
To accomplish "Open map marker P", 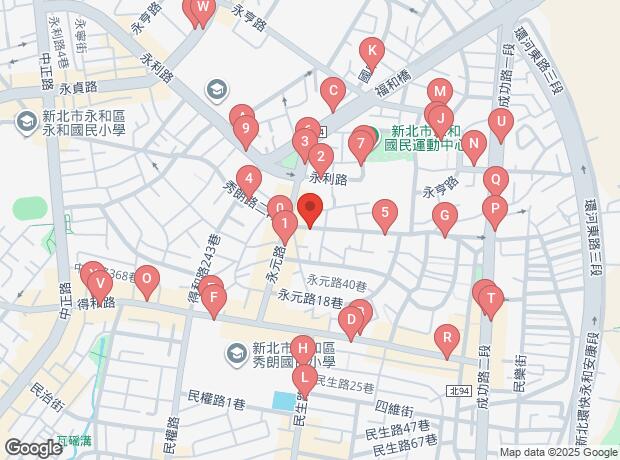I will tap(495, 210).
